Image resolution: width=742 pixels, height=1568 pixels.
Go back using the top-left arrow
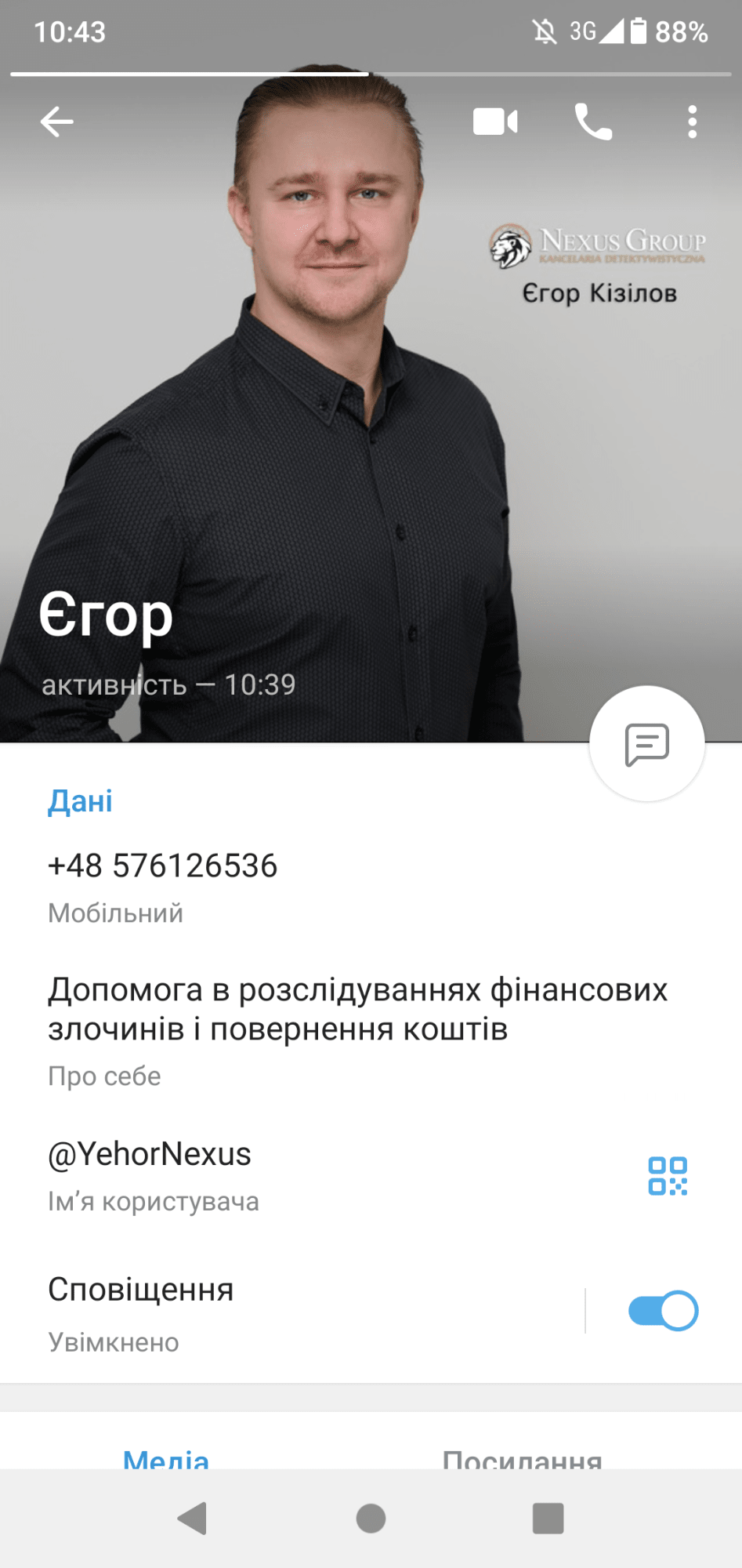pos(56,122)
